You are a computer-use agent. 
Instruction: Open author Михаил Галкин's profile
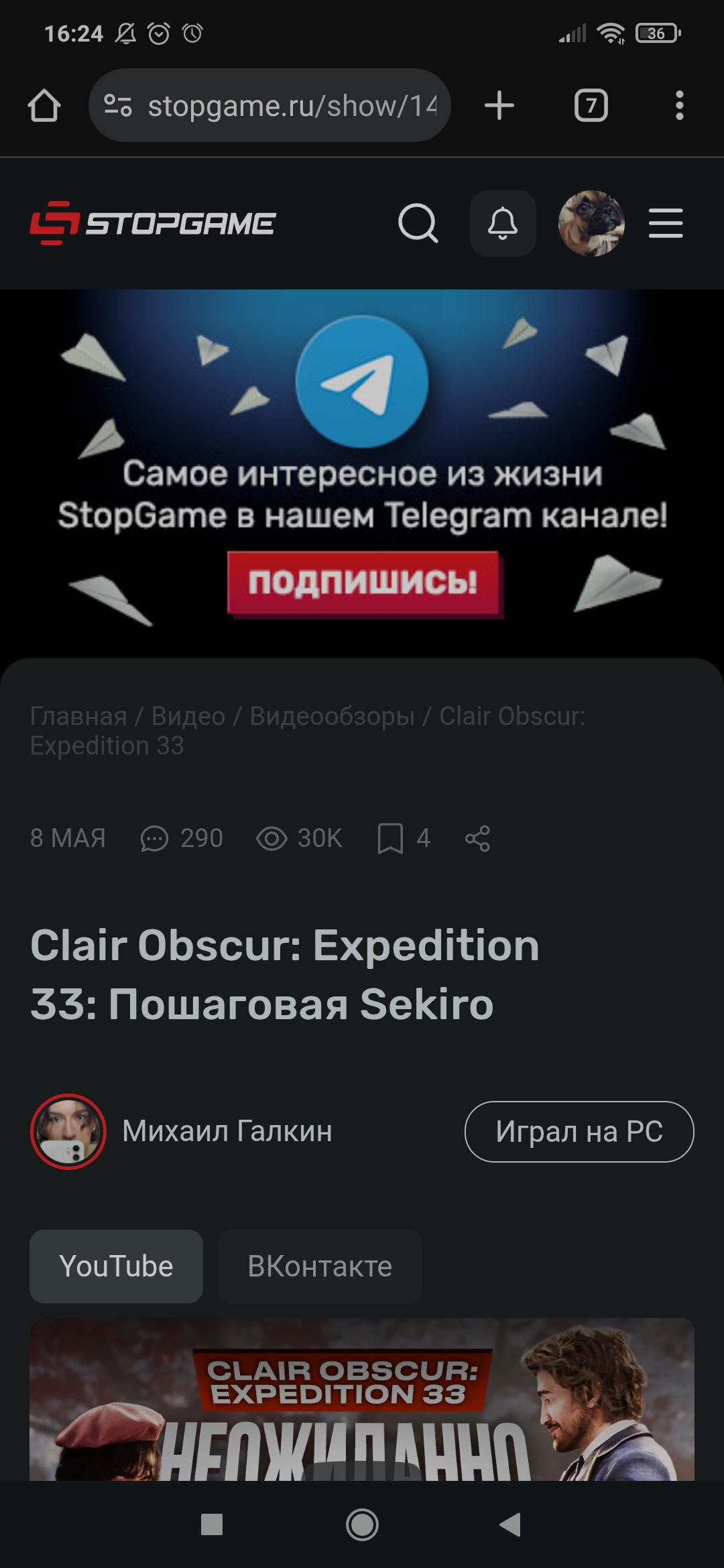[x=227, y=1131]
